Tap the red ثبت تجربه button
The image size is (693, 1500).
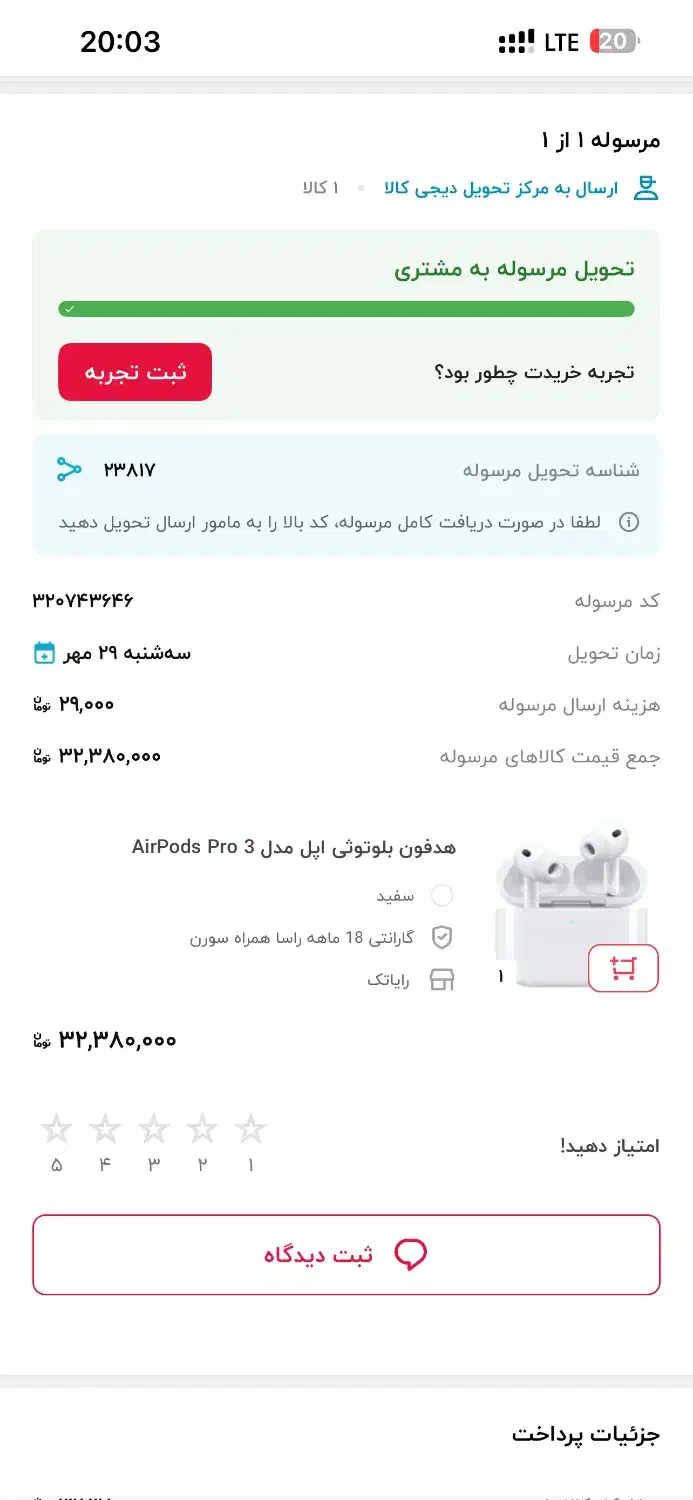(x=135, y=372)
